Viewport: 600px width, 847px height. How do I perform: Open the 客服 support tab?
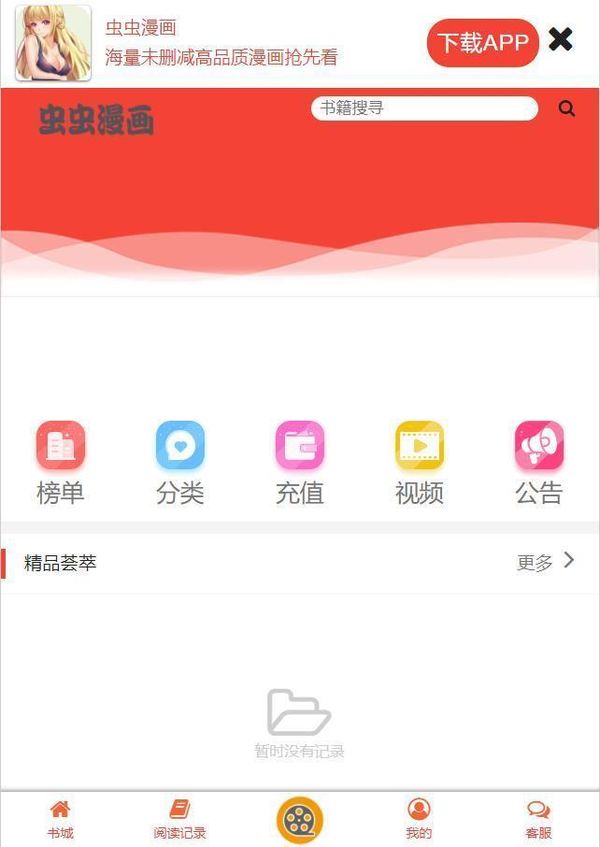tap(538, 819)
